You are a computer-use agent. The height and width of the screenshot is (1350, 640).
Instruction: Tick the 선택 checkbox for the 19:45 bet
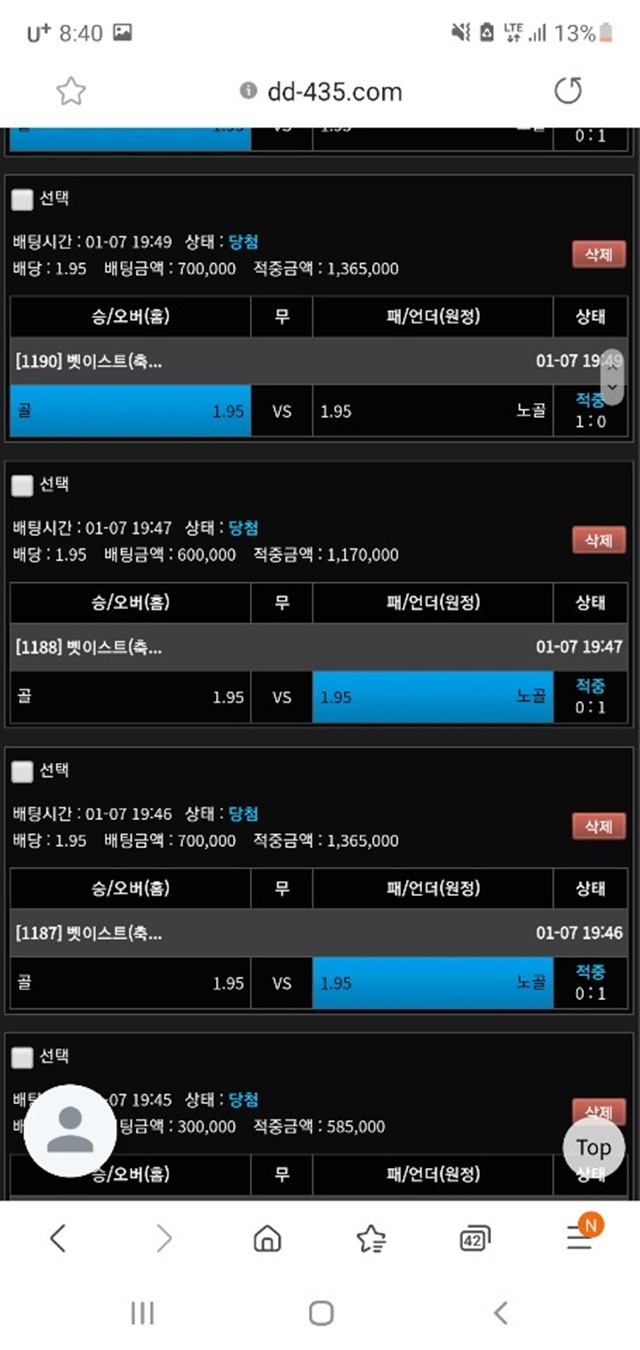pos(22,1058)
